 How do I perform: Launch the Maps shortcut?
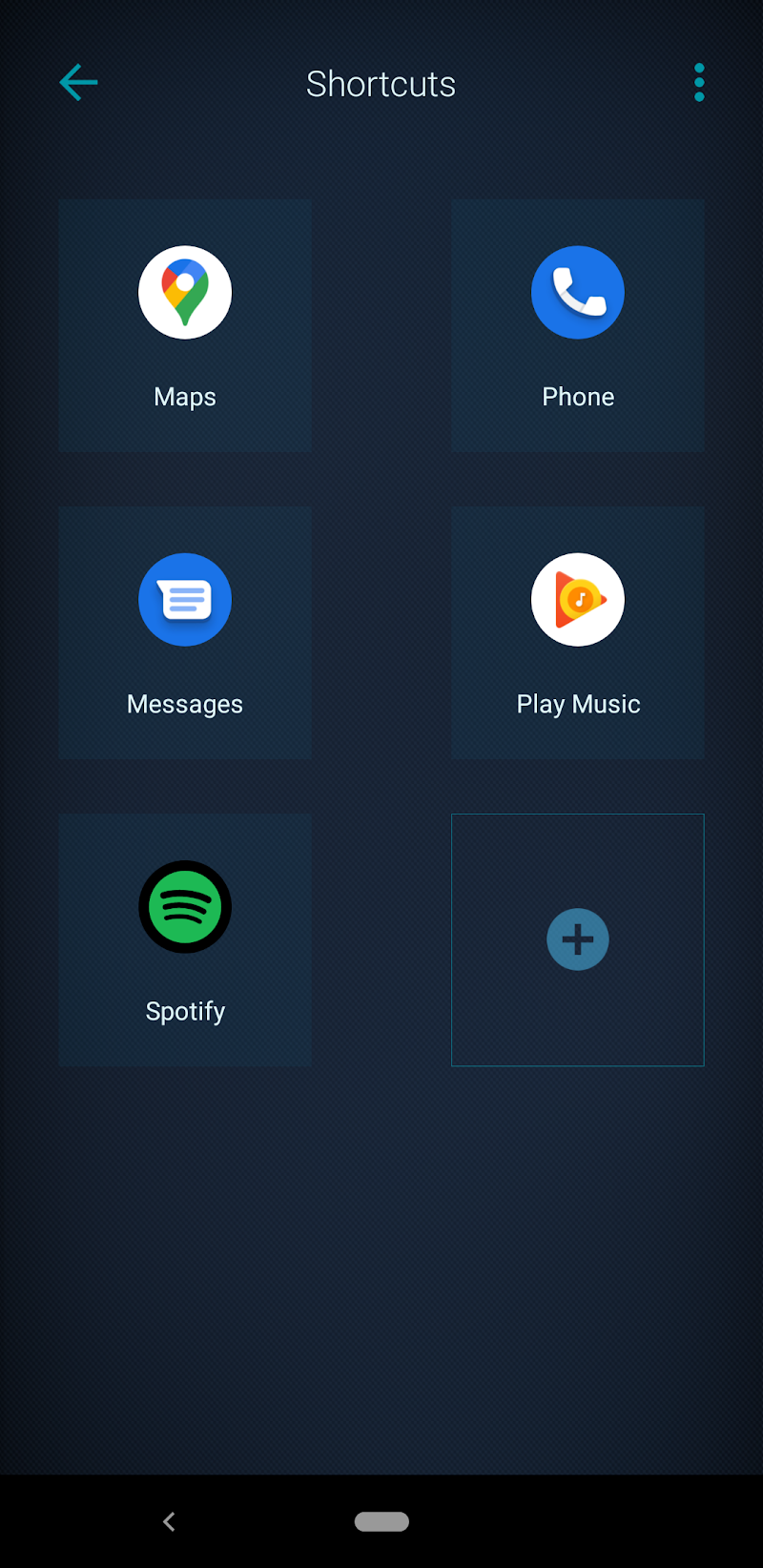(185, 324)
